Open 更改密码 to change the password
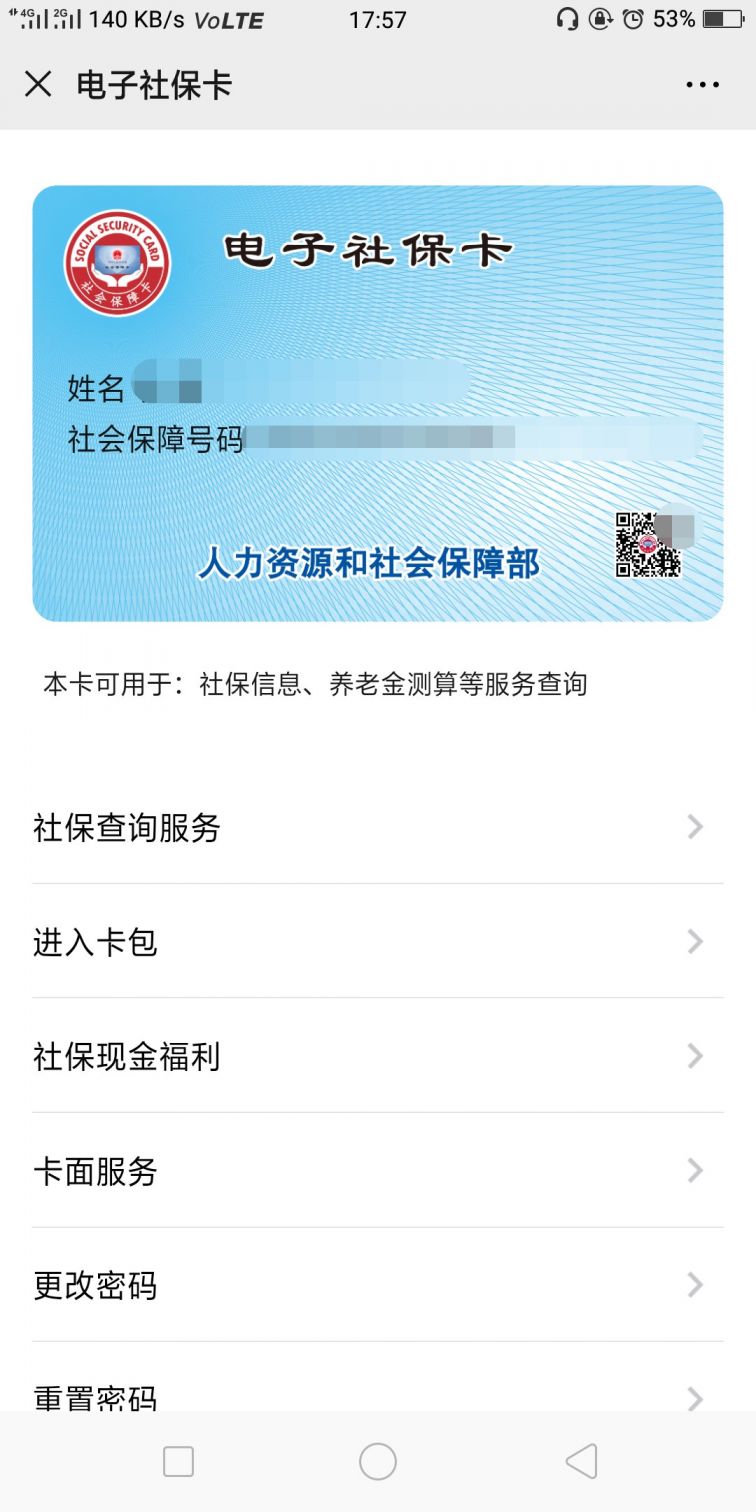This screenshot has width=756, height=1512. [x=377, y=1285]
